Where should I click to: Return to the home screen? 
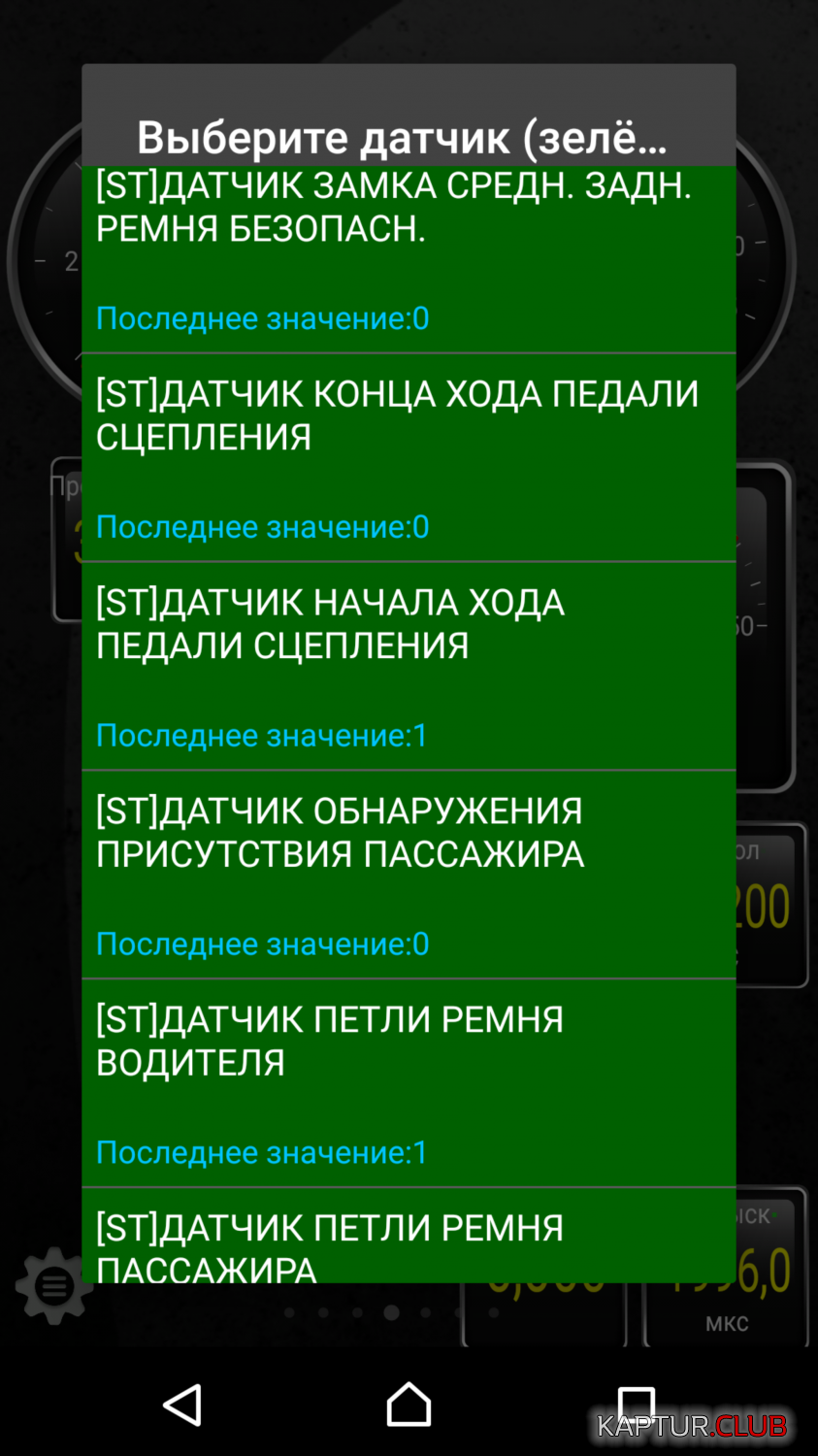click(x=409, y=1405)
